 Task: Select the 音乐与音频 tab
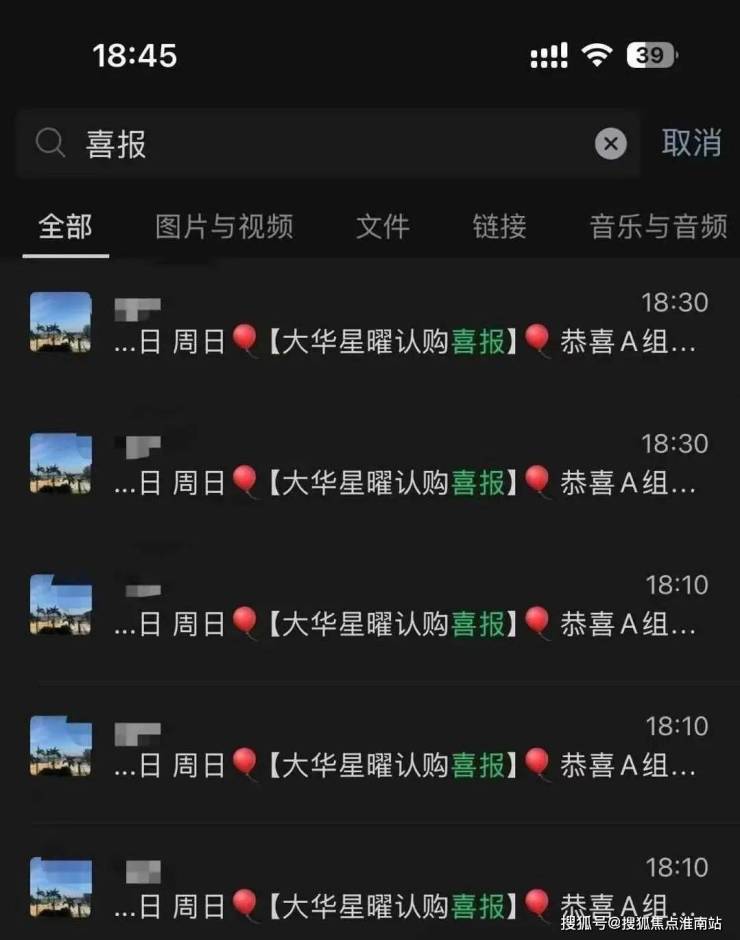(658, 226)
